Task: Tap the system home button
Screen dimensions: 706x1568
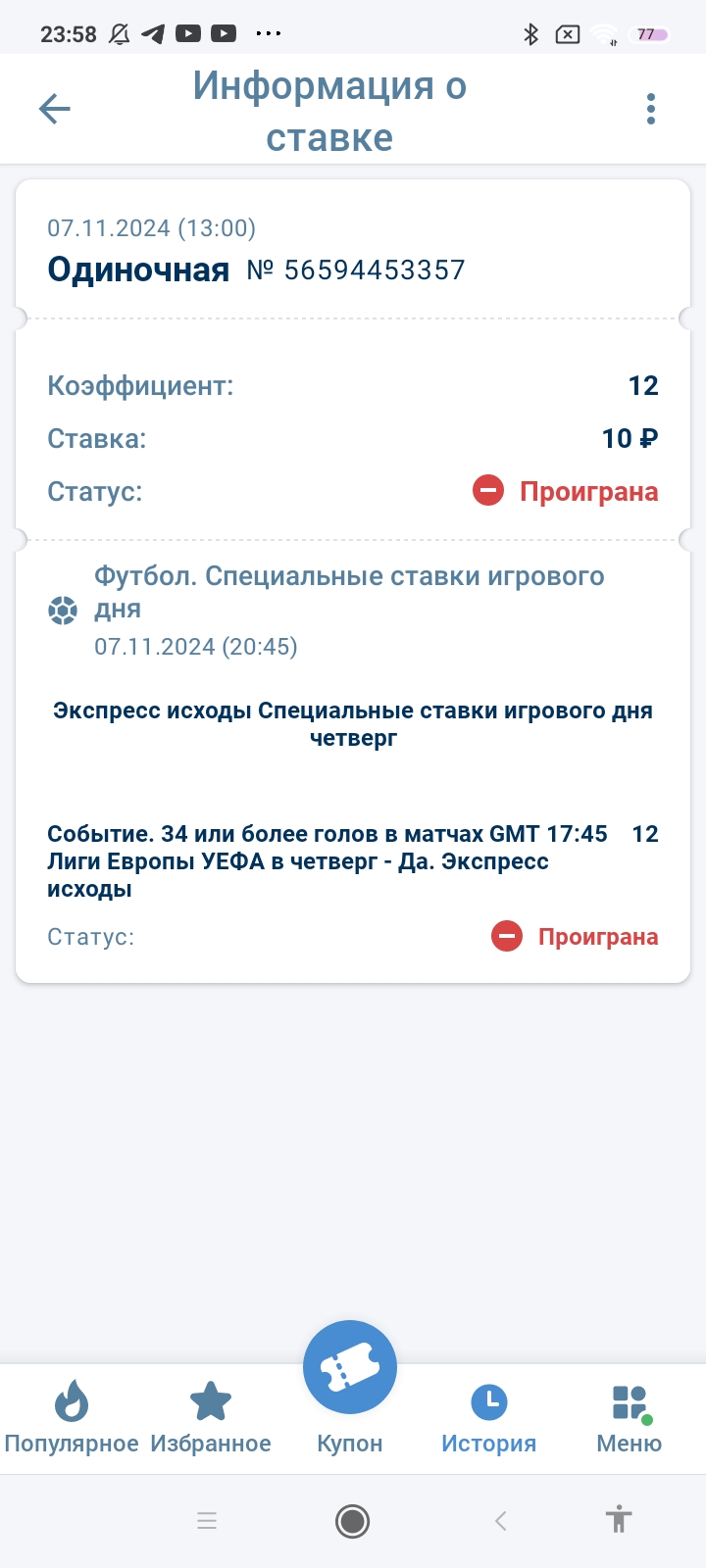Action: pyautogui.click(x=352, y=1521)
